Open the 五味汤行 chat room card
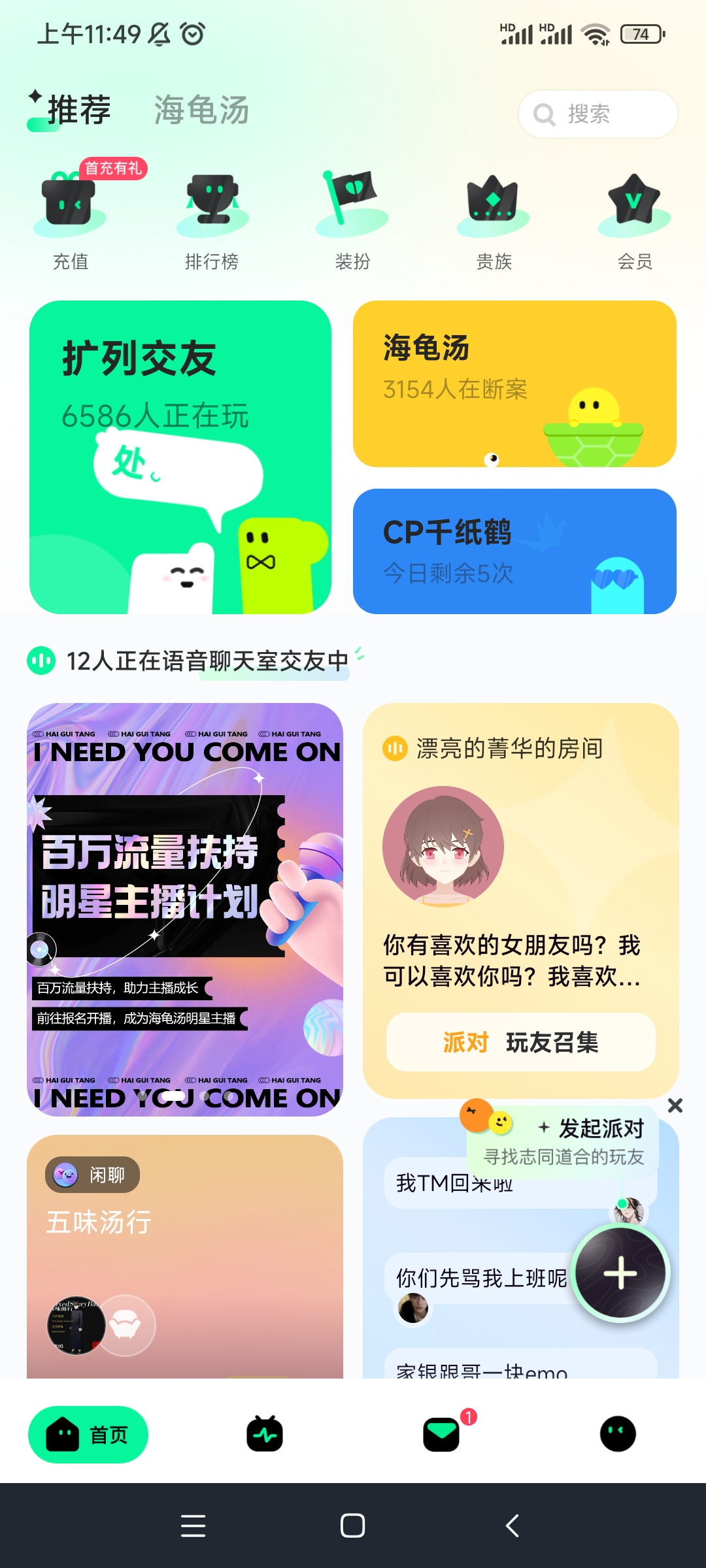Screen dimensions: 706x1568 [185, 1254]
